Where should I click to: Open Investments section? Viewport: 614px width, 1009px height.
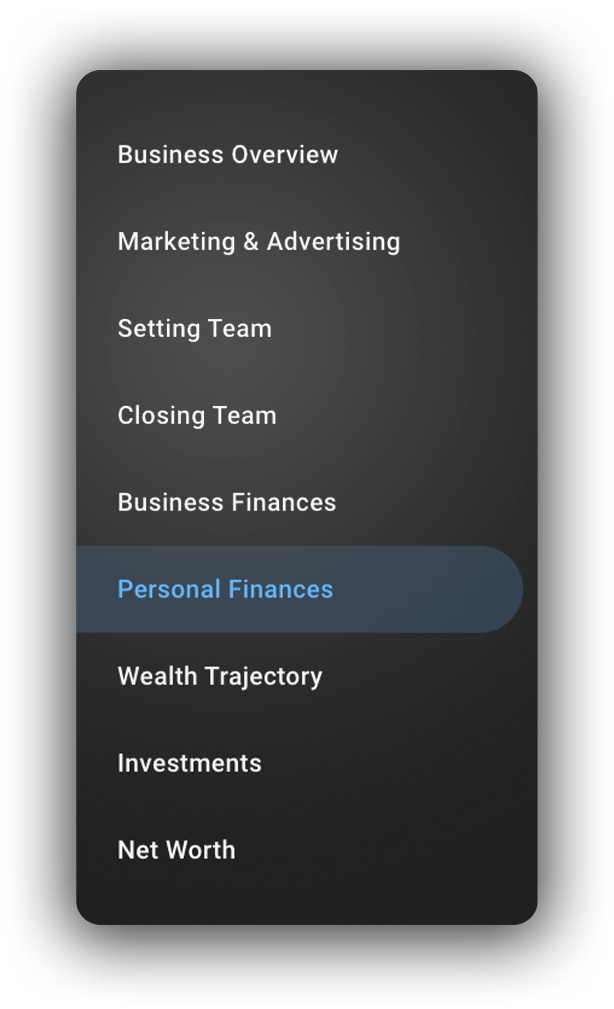pos(190,764)
